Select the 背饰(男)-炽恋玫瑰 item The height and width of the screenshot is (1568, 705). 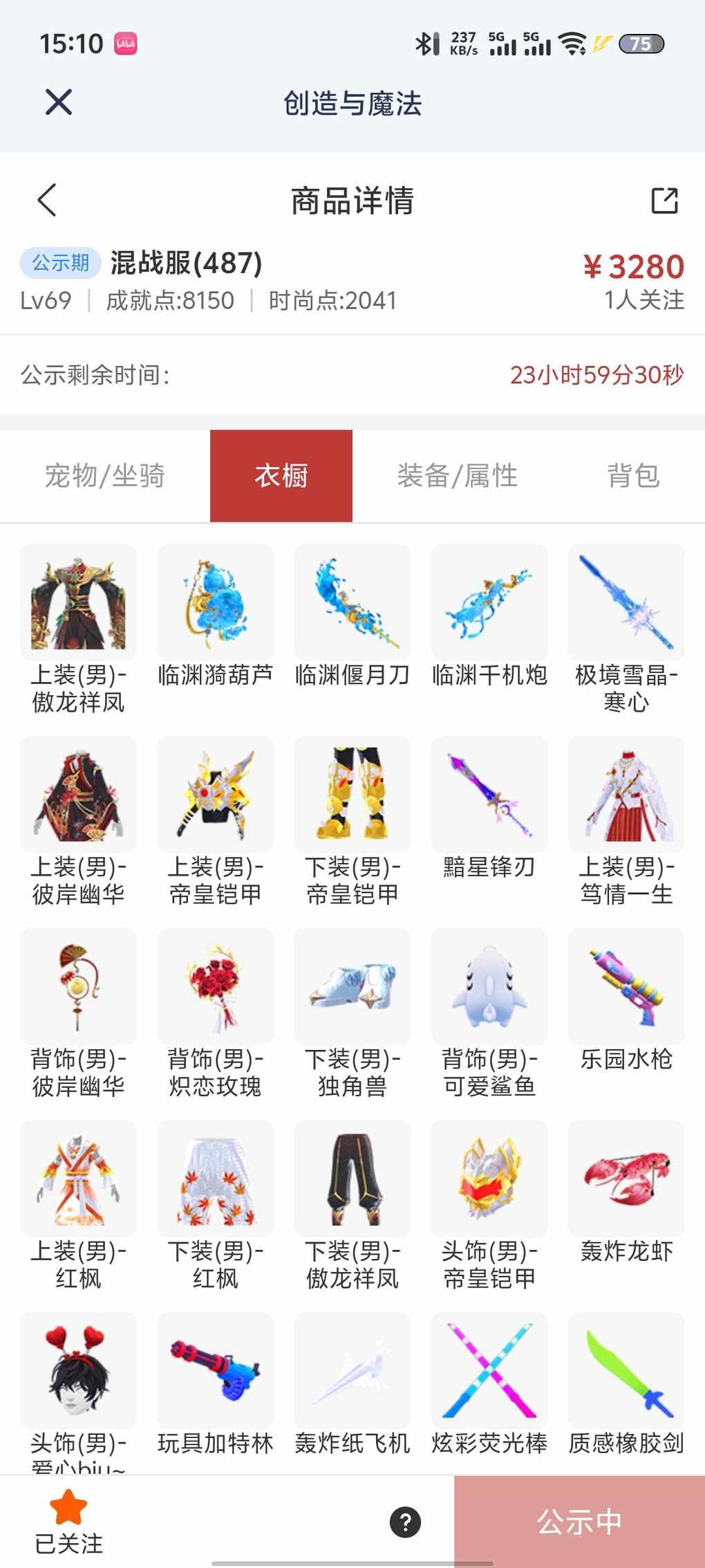(x=215, y=1014)
